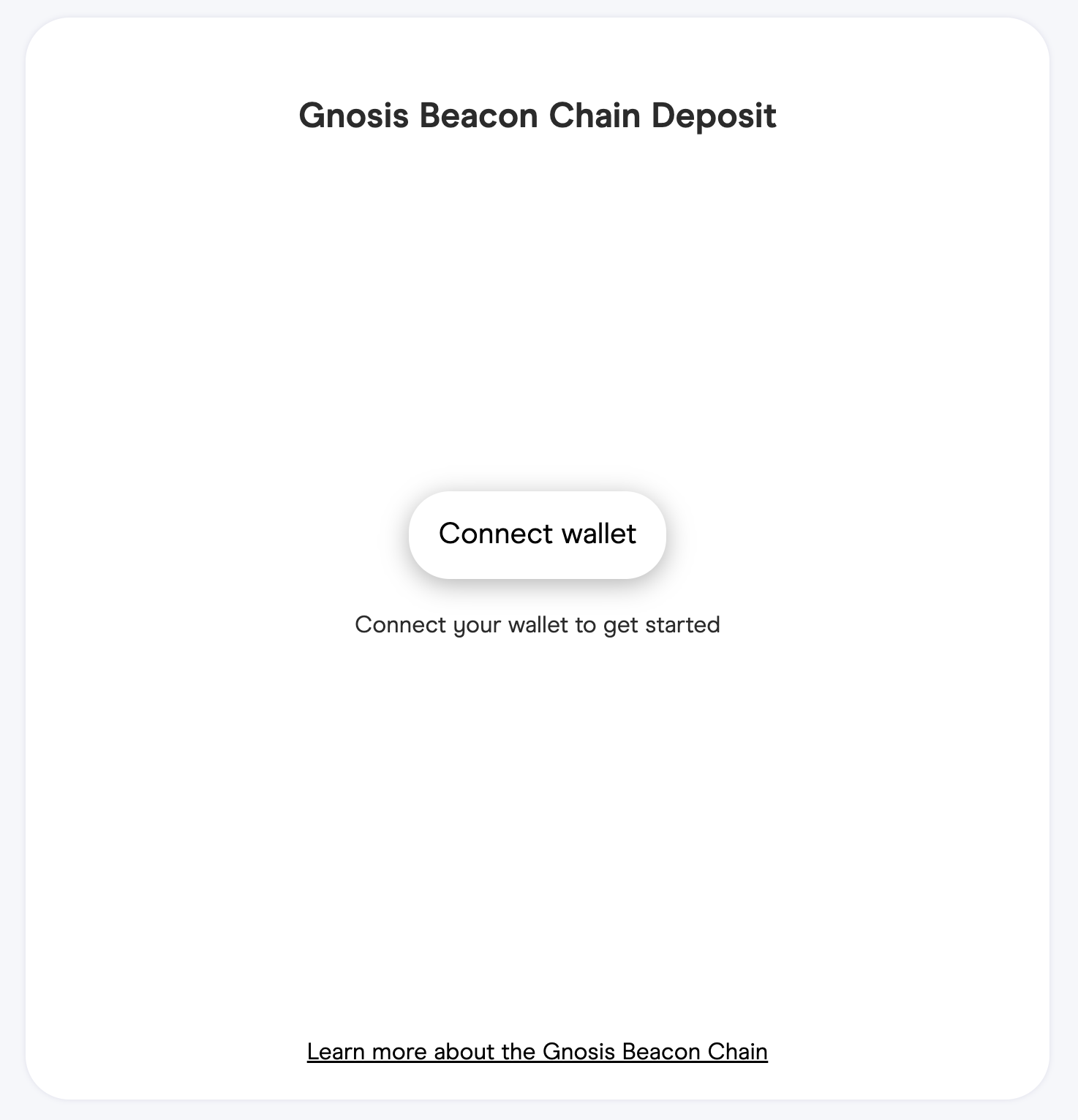Open Learn more about Gnosis Beacon Chain link

[537, 1051]
